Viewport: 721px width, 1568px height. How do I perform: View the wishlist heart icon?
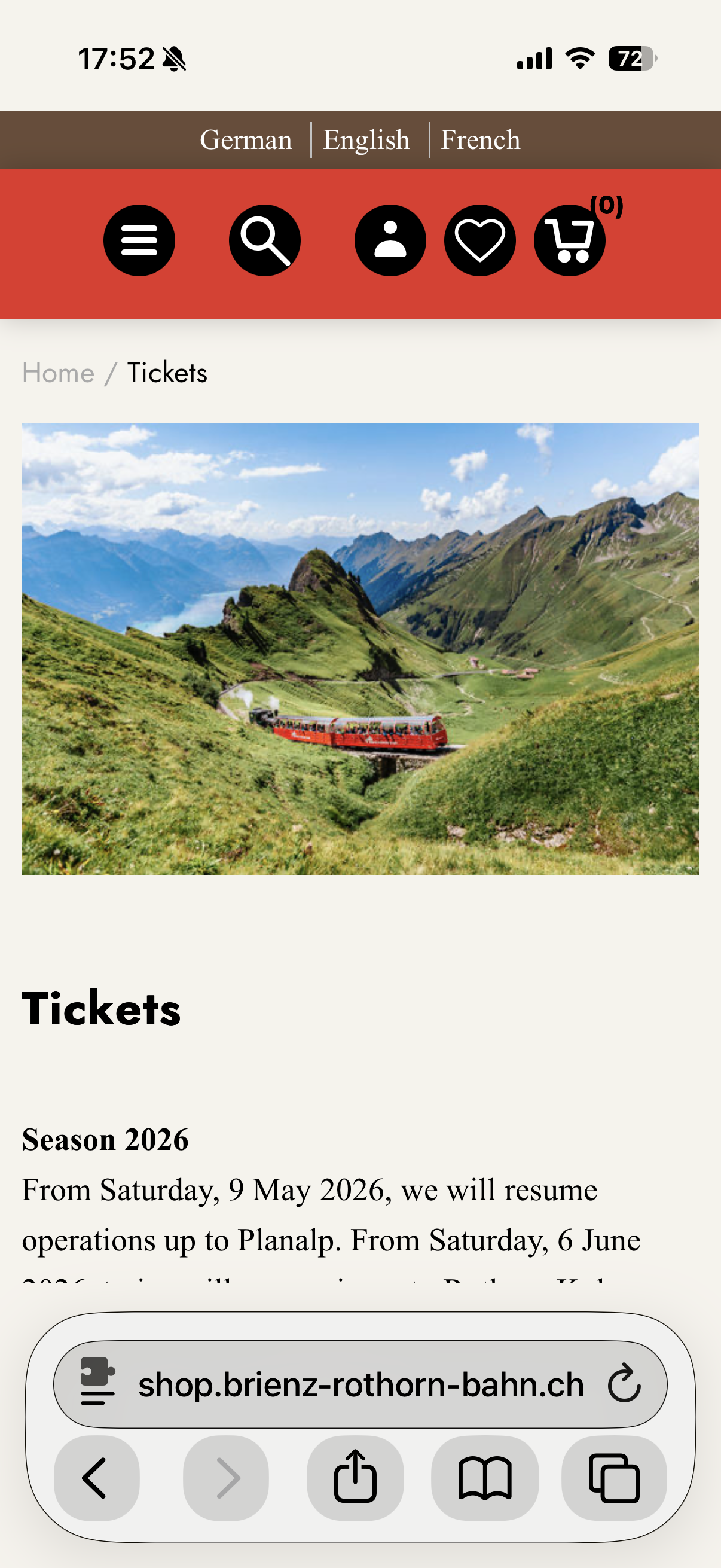coord(479,240)
